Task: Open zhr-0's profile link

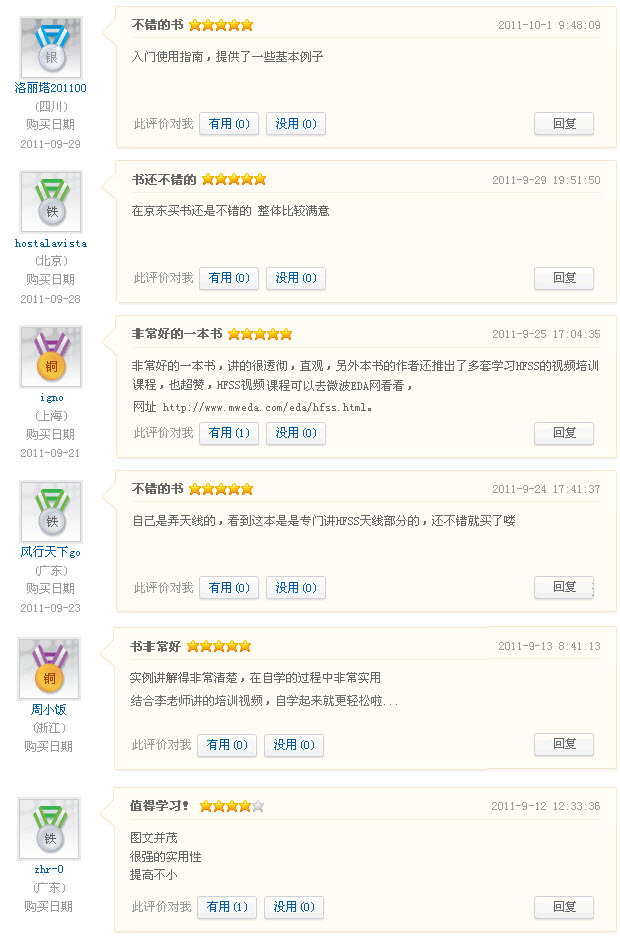Action: [49, 870]
